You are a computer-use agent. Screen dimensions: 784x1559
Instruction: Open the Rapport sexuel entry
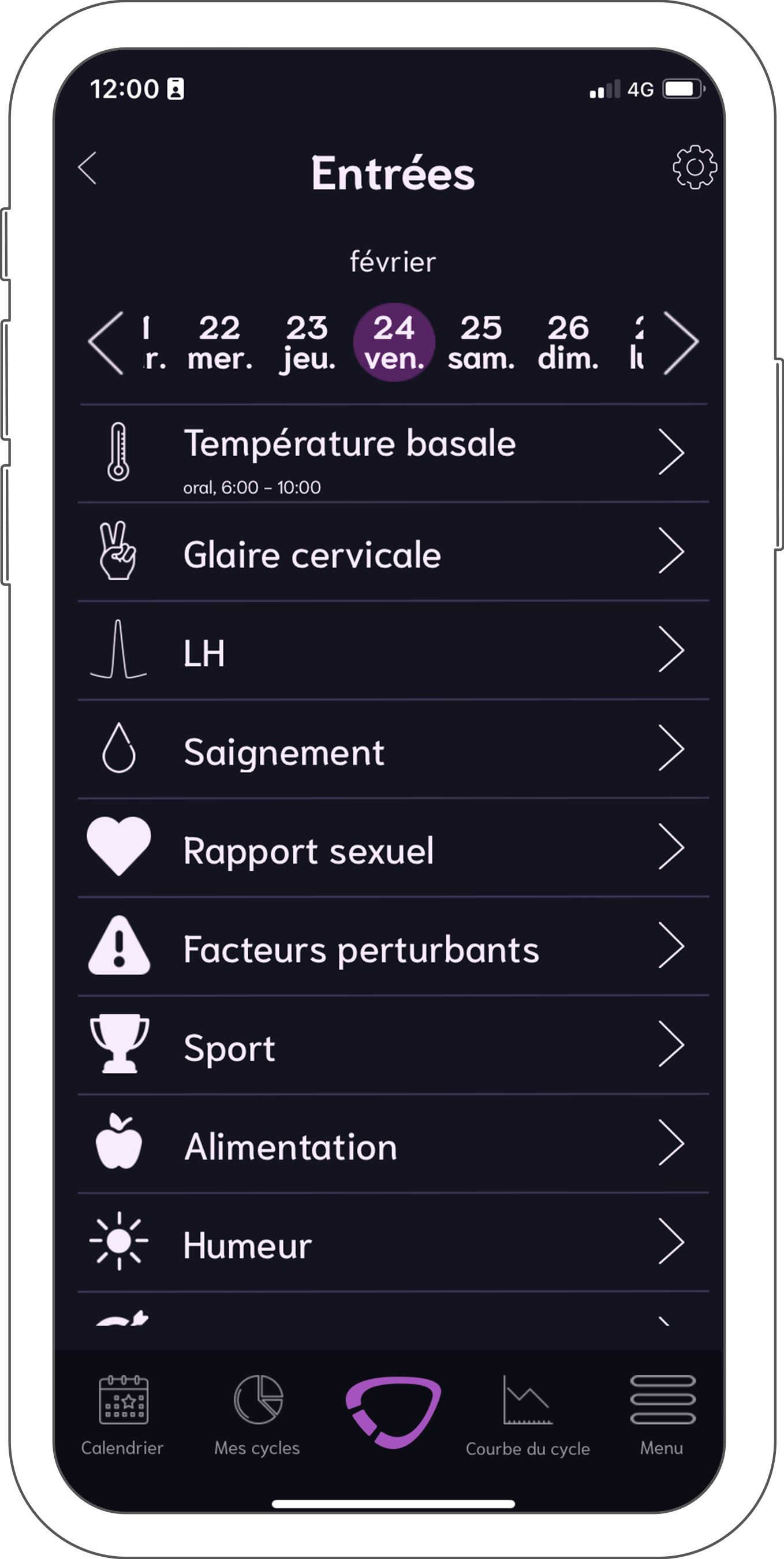pyautogui.click(x=393, y=847)
